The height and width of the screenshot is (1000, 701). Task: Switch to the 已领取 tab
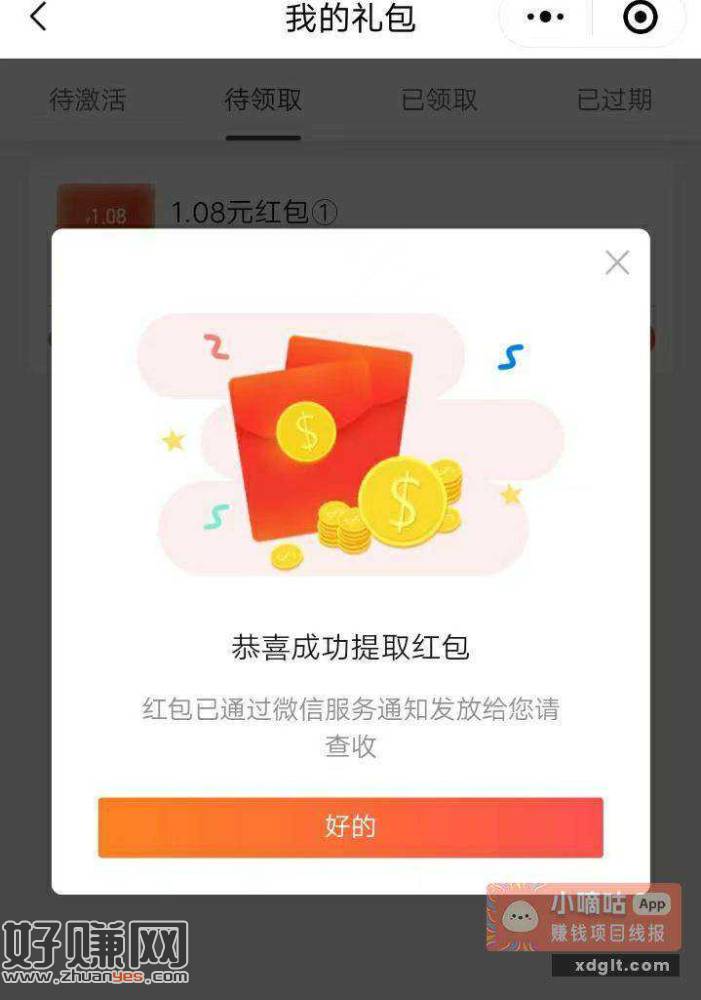(439, 100)
